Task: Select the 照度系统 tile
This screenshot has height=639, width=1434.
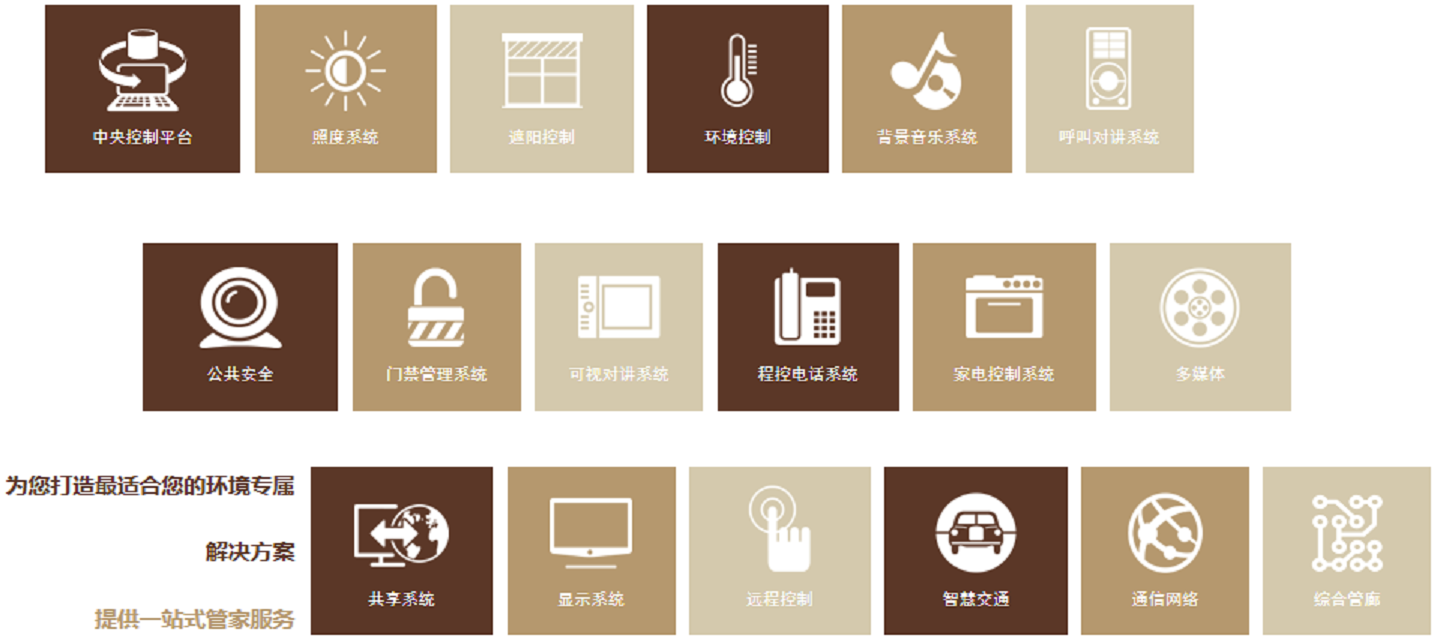Action: pos(345,89)
